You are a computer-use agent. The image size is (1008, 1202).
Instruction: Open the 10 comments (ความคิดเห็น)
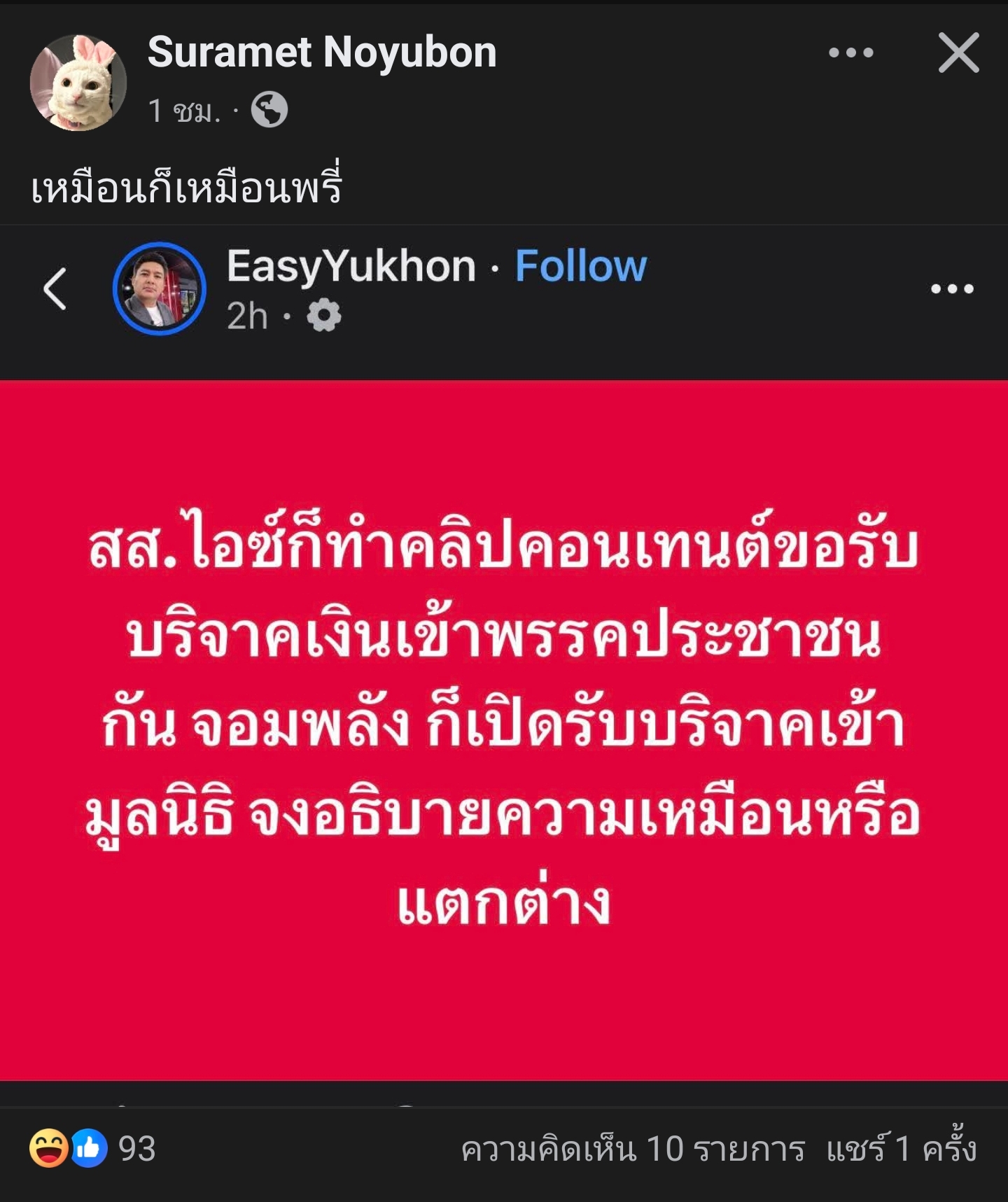pos(633,1149)
